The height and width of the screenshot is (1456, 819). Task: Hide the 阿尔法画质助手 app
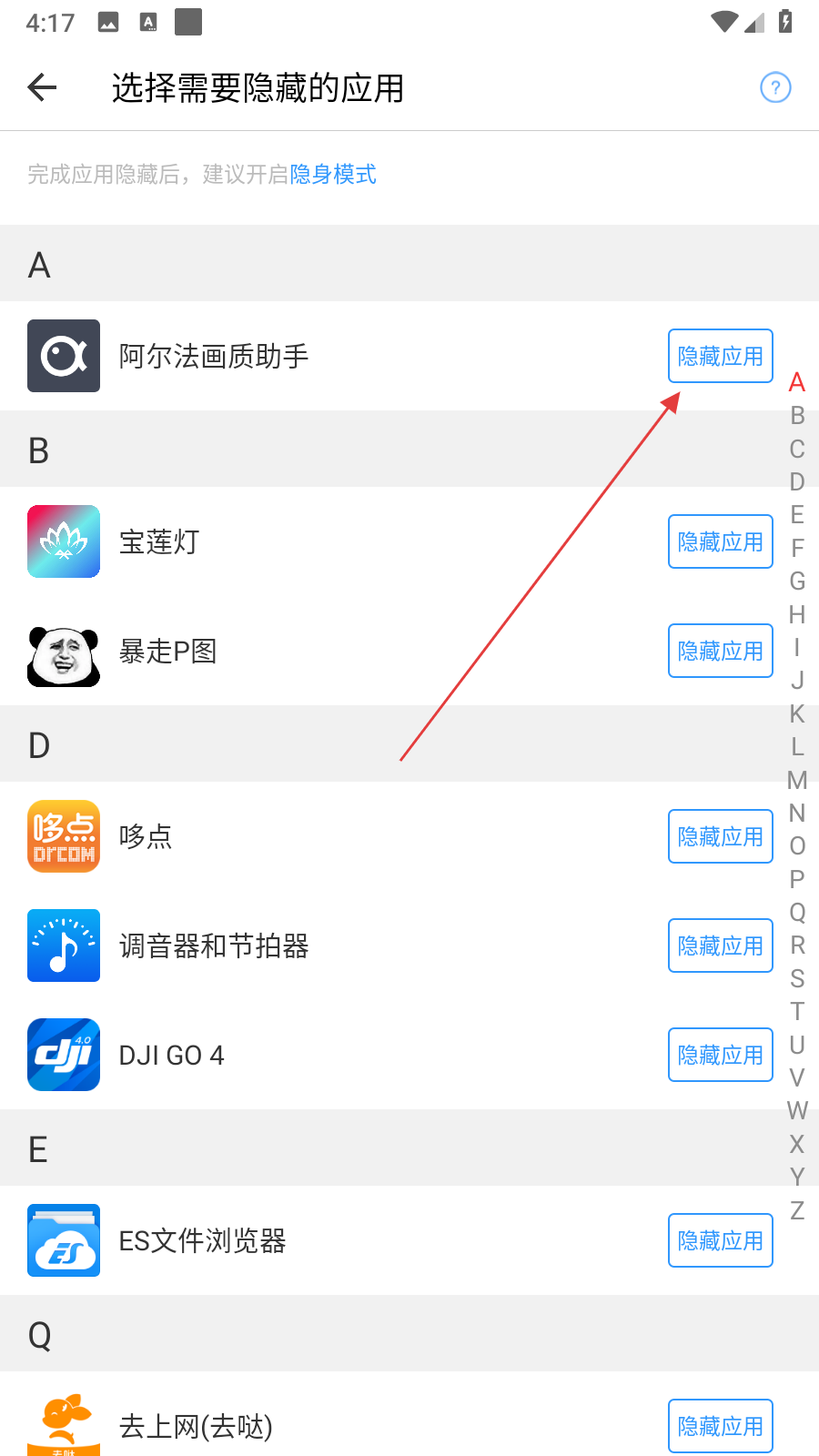(720, 356)
